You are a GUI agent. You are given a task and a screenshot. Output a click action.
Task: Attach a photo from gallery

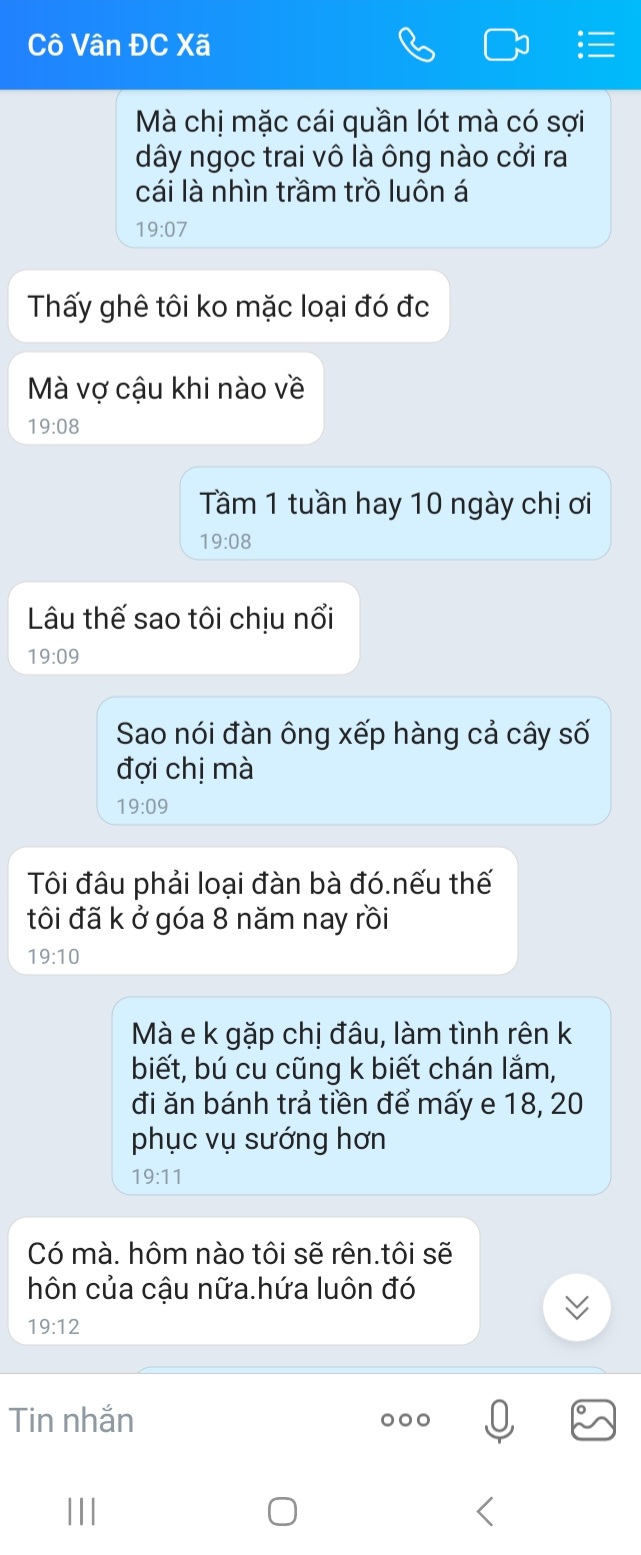coord(592,1420)
